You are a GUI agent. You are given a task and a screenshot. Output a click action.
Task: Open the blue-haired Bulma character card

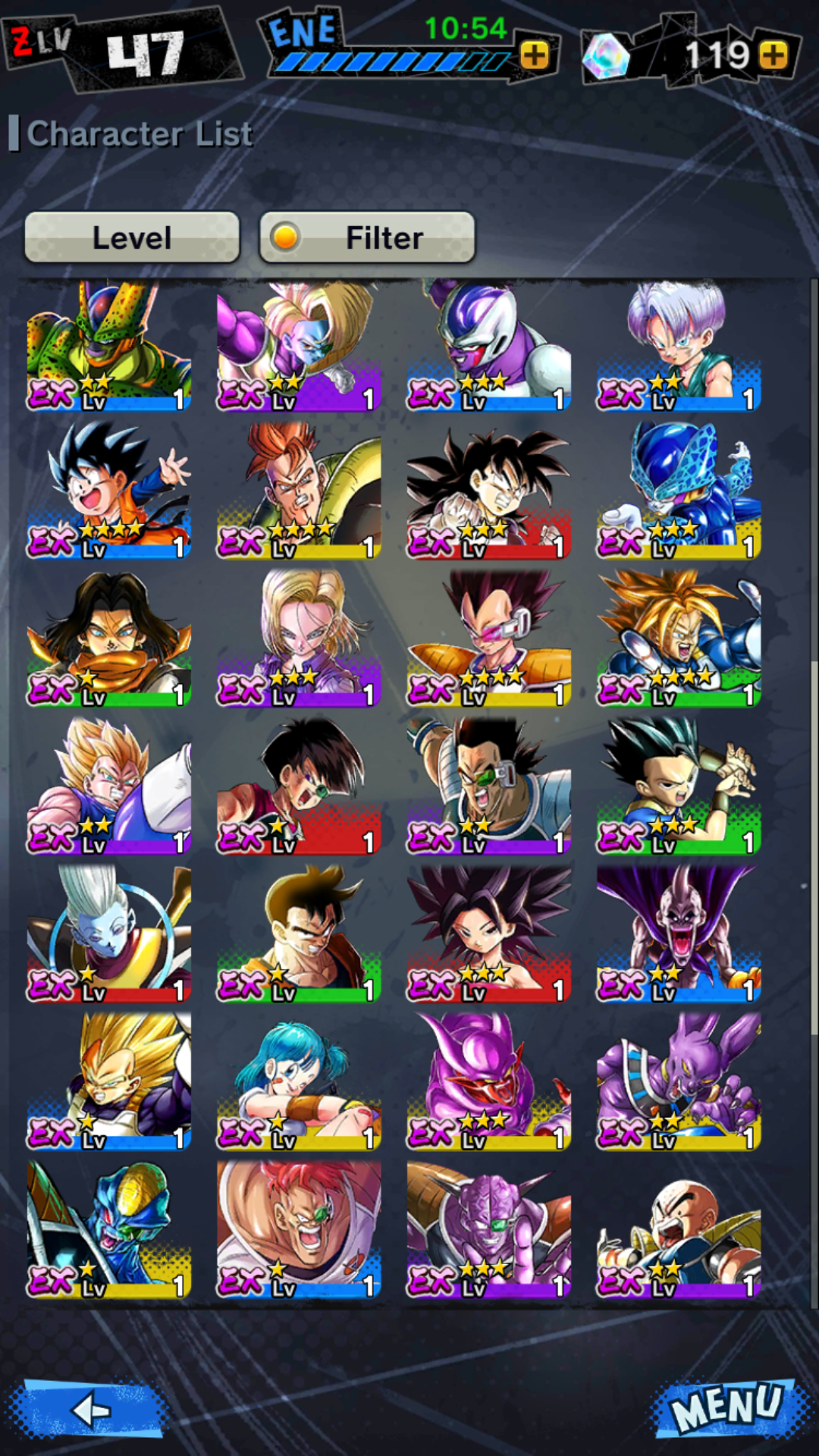(x=298, y=1083)
